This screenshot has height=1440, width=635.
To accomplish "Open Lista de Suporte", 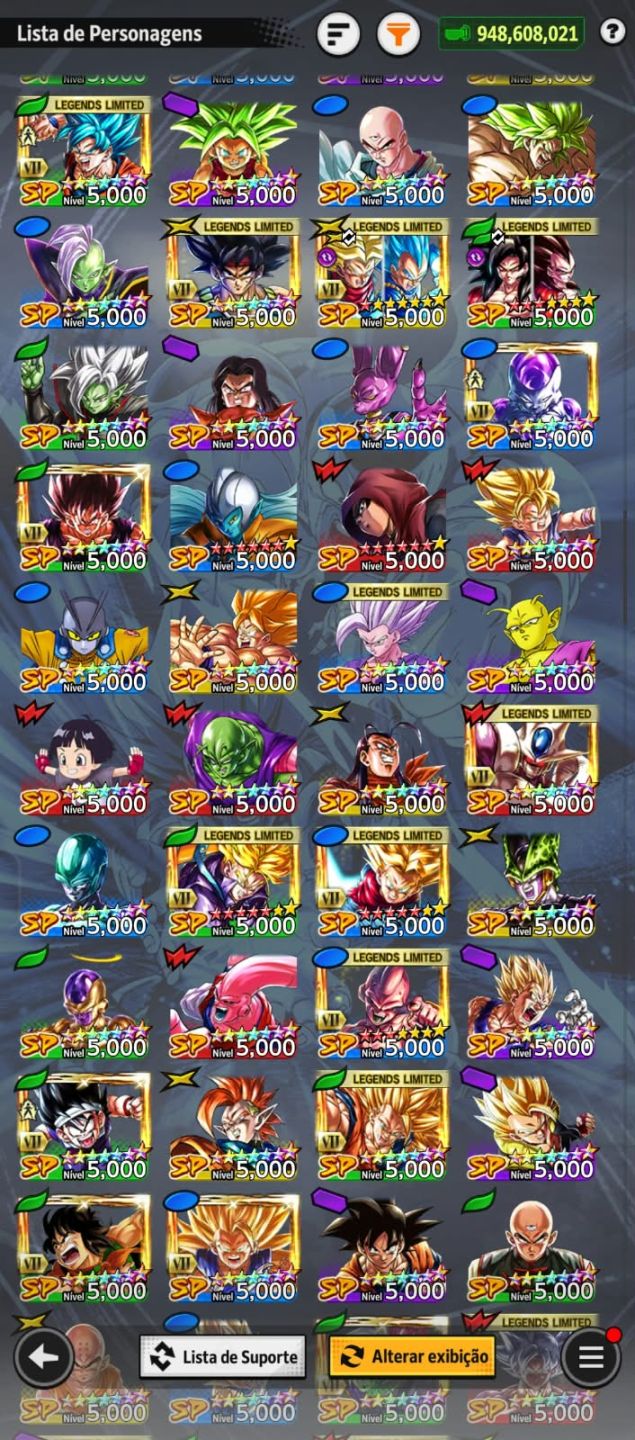I will pyautogui.click(x=222, y=1357).
